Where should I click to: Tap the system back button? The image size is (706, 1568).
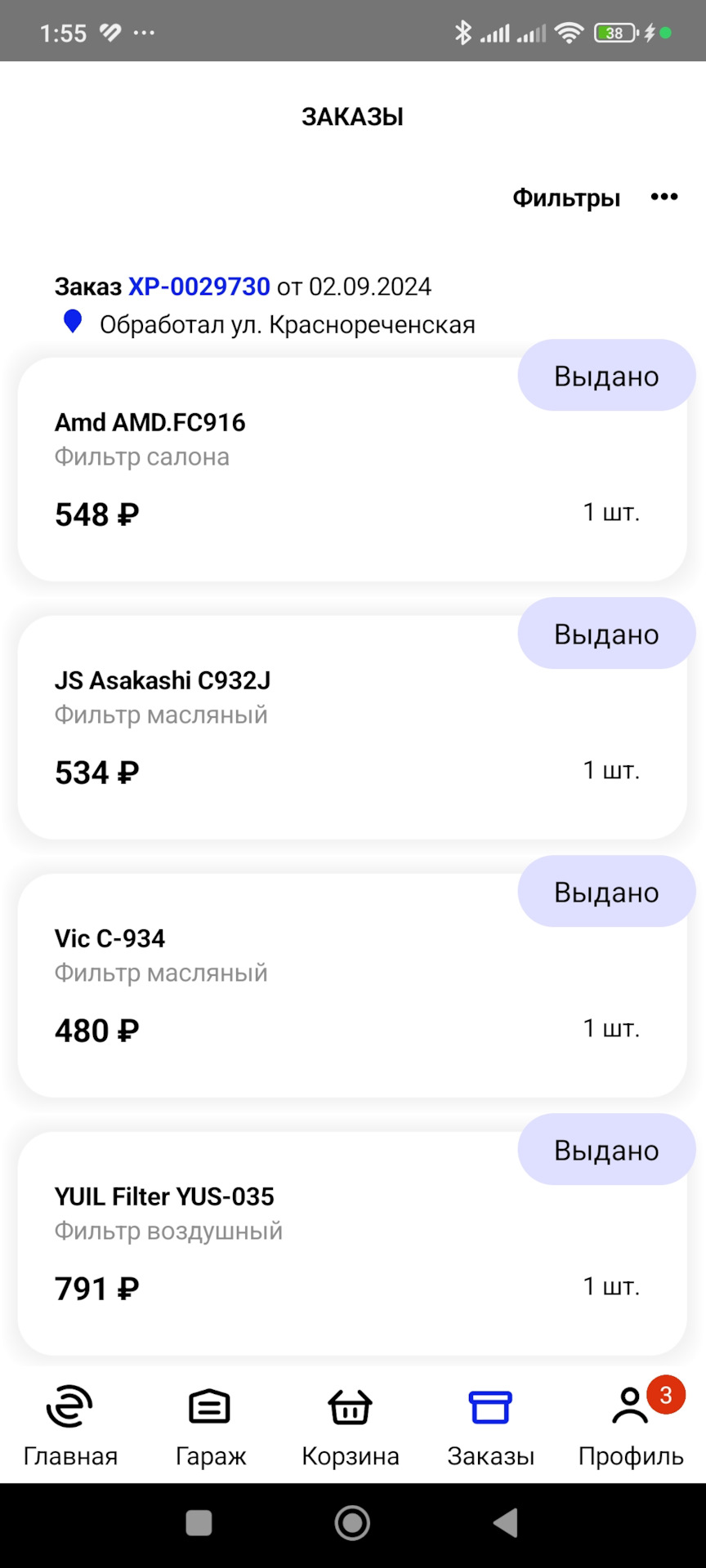(x=506, y=1523)
